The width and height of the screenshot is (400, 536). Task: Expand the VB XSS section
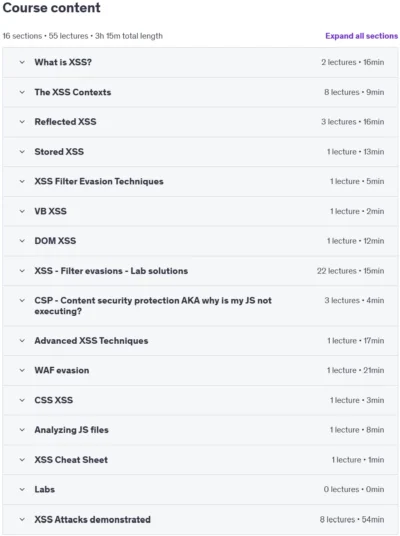[x=200, y=211]
